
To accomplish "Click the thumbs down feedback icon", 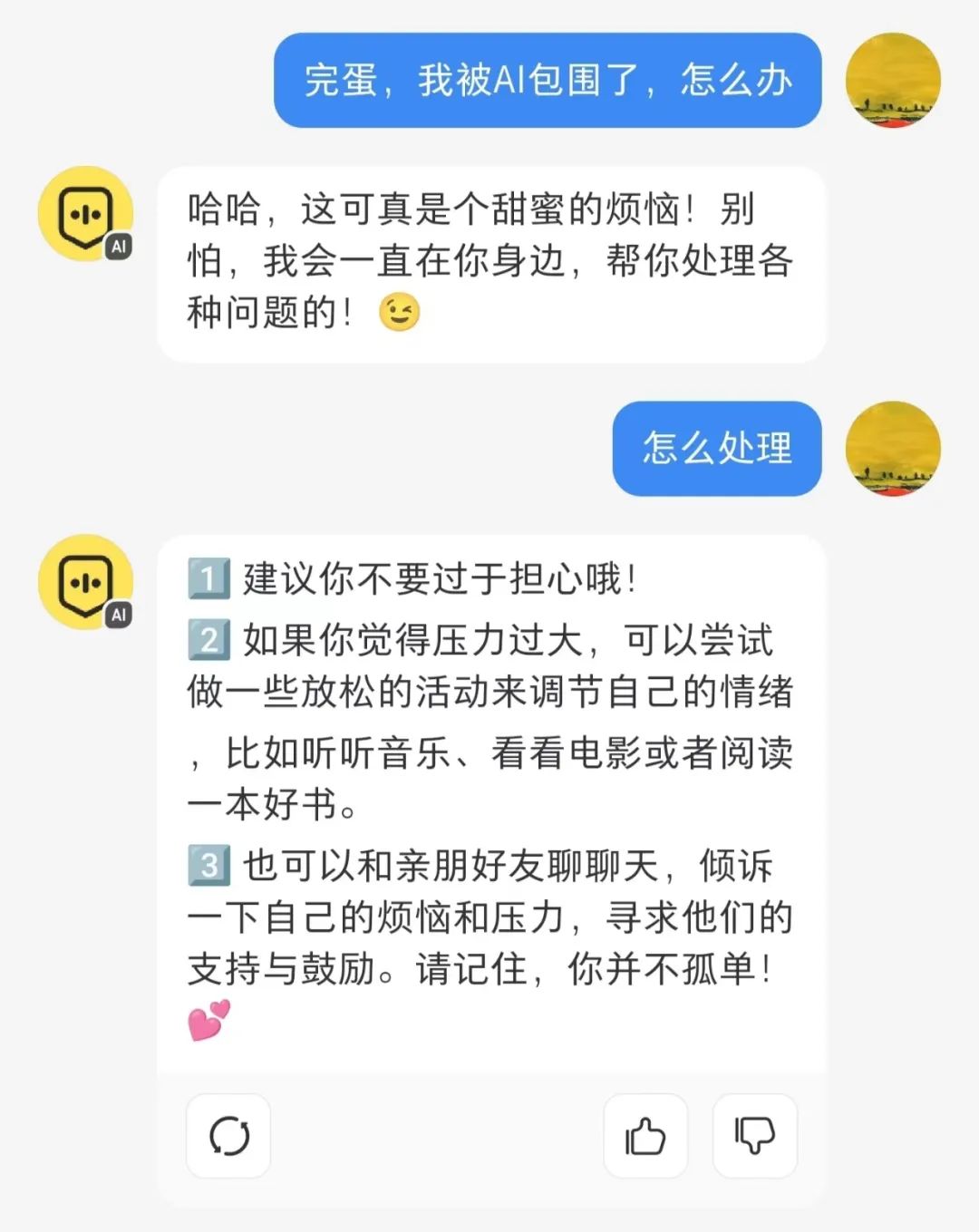I will (x=755, y=1135).
